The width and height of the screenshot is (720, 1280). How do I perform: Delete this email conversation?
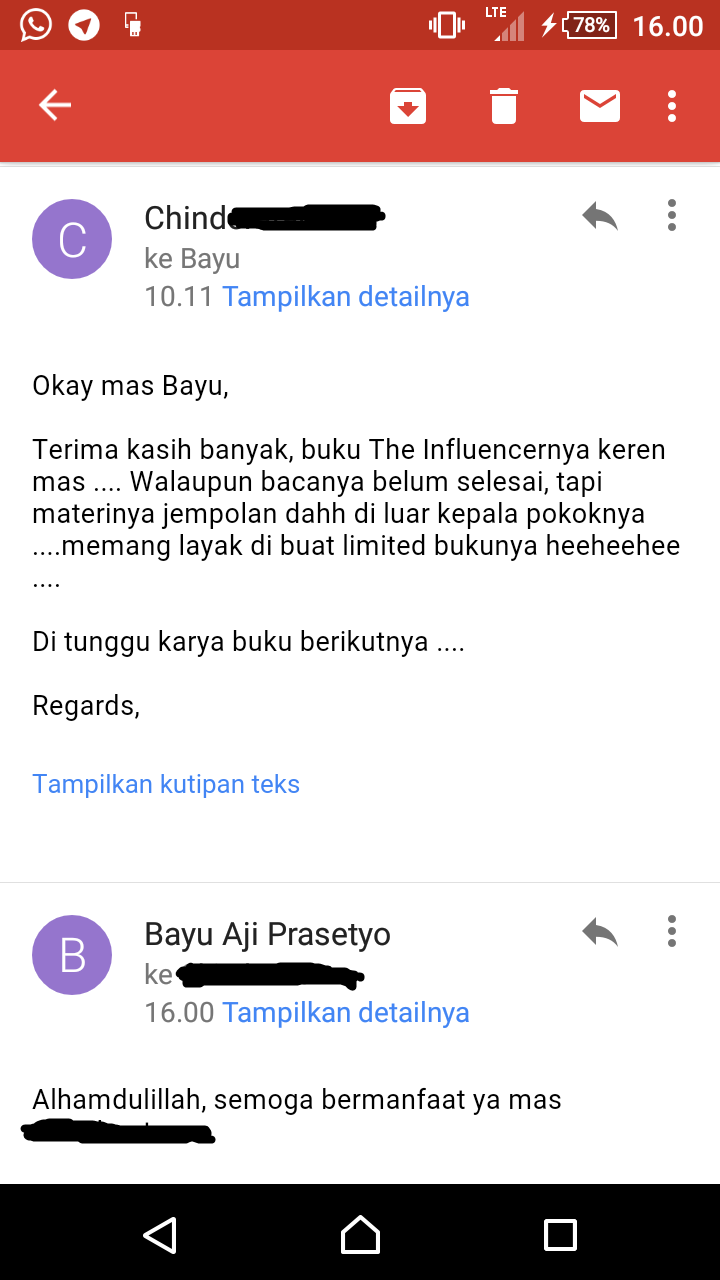point(504,105)
